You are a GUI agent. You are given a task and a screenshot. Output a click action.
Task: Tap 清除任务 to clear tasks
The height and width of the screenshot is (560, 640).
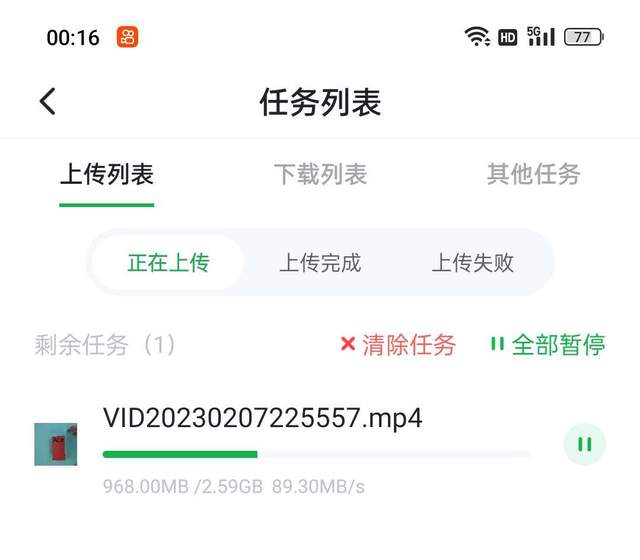click(398, 345)
